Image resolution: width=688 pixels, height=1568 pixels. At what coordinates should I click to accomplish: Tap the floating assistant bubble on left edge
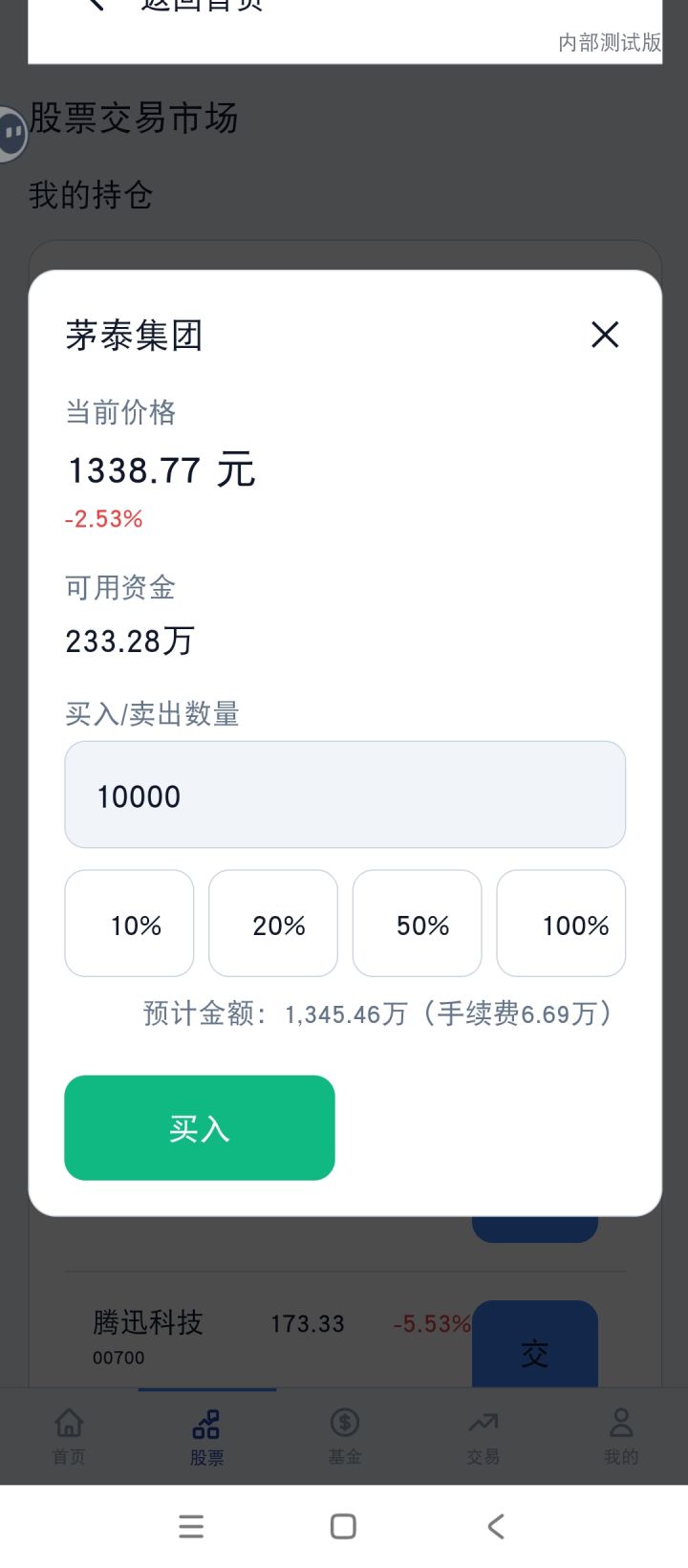click(11, 133)
